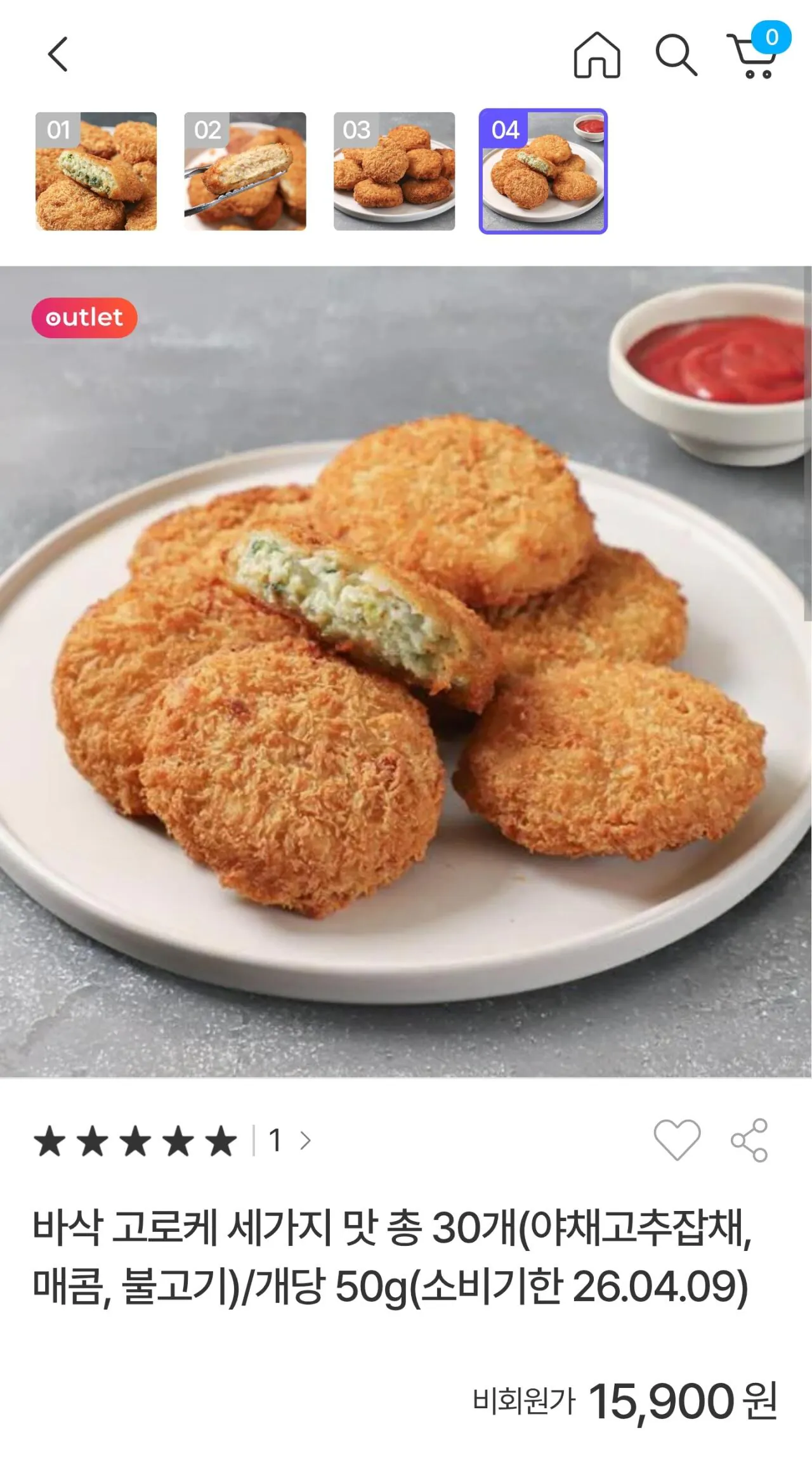Share this croquette product
The height and width of the screenshot is (1459, 812).
[749, 1140]
